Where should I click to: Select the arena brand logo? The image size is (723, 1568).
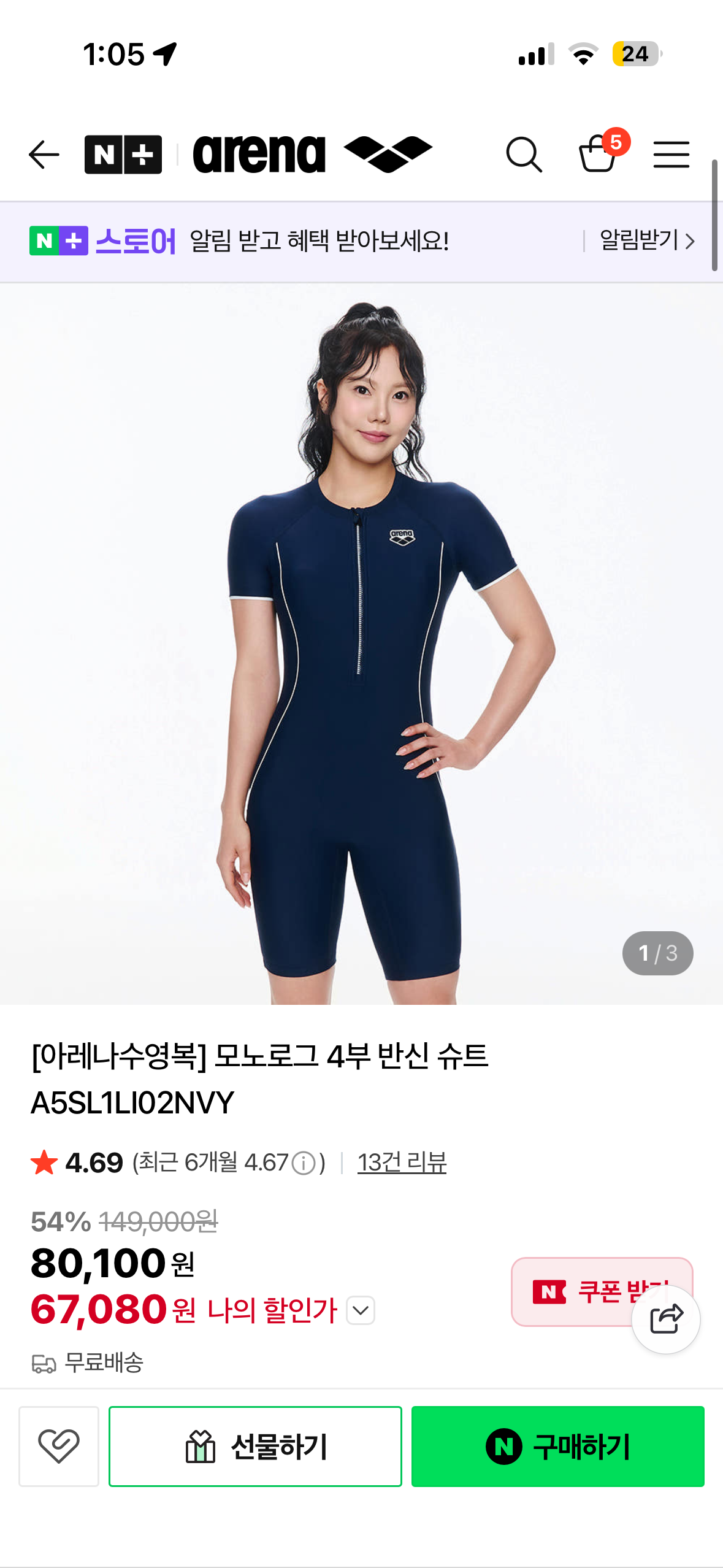coord(310,153)
